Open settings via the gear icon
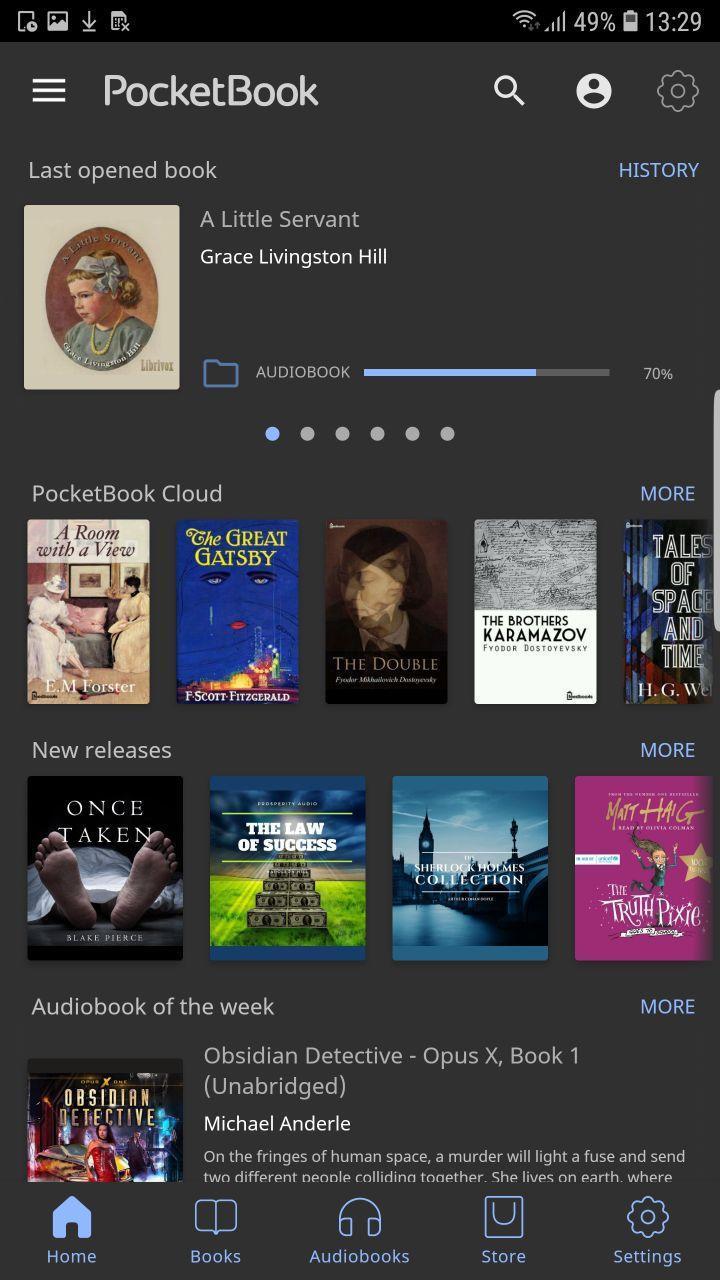This screenshot has width=720, height=1280. [677, 90]
